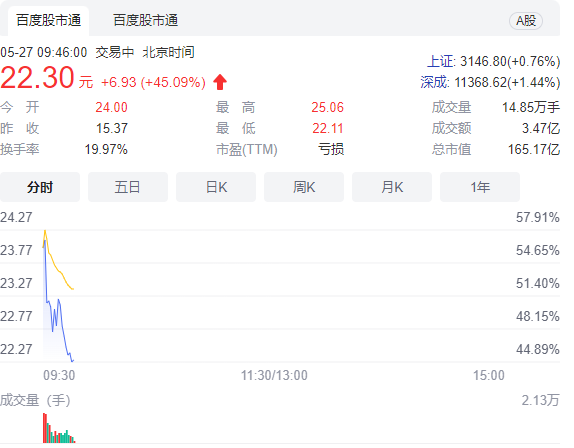Image resolution: width=574 pixels, height=448 pixels.
Task: View the 月K chart
Action: (x=392, y=187)
